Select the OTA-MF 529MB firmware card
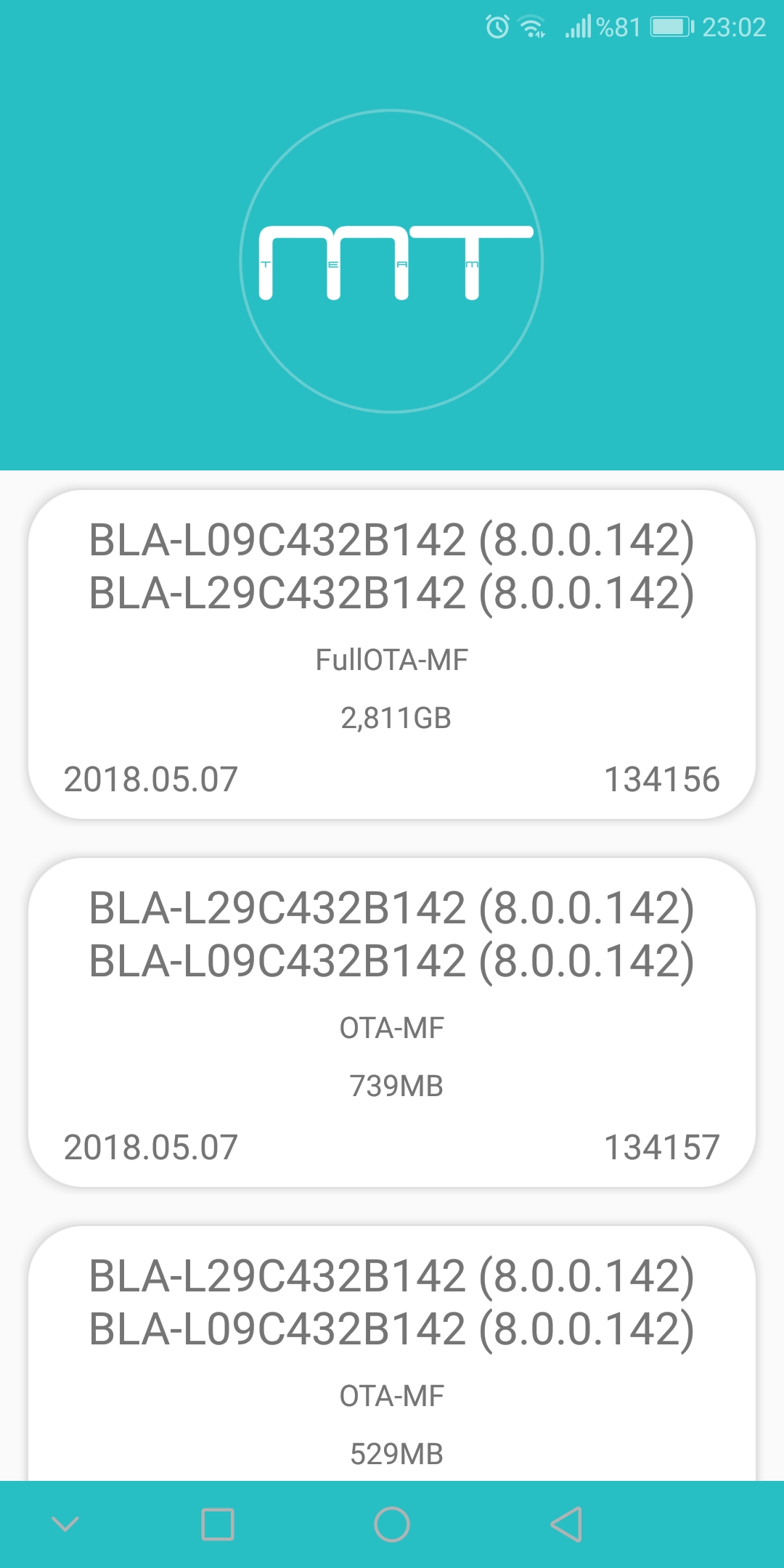 coord(392,1353)
